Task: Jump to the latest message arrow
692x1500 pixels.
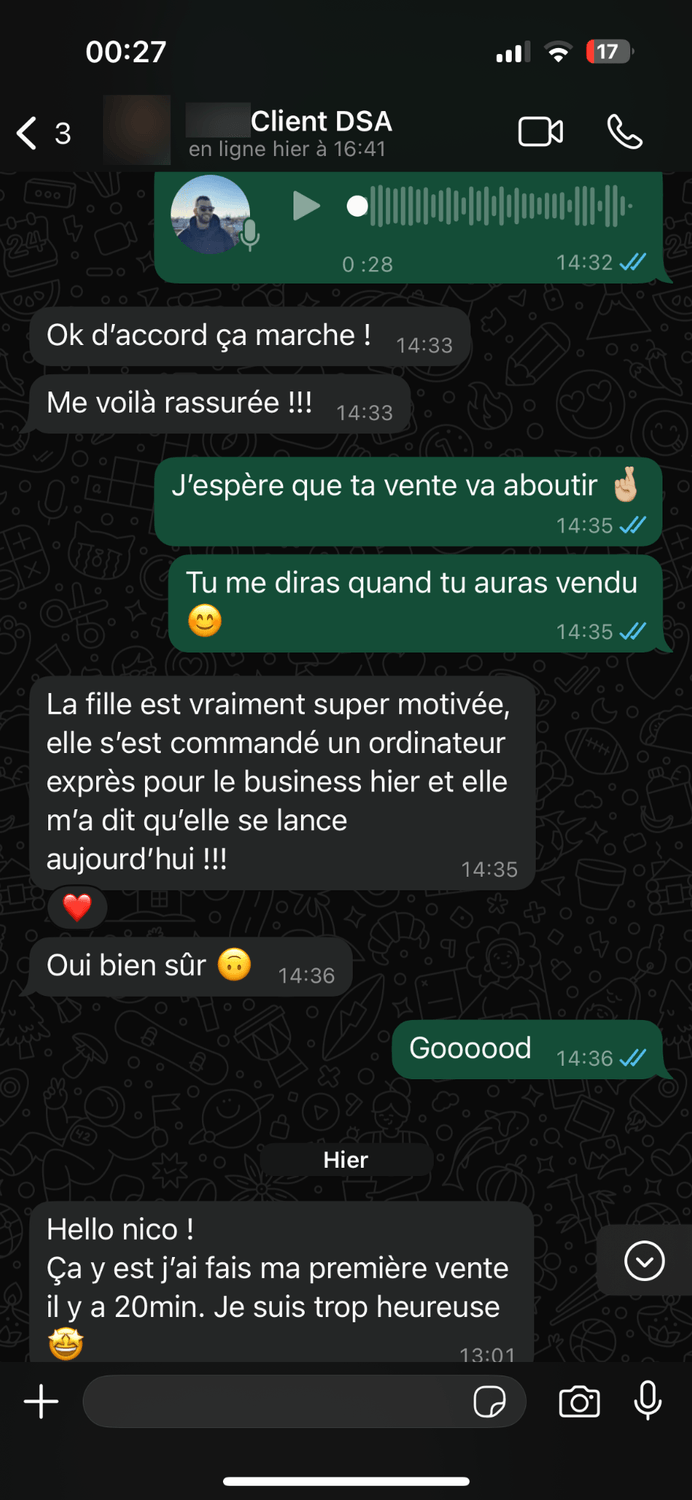Action: (x=644, y=1261)
